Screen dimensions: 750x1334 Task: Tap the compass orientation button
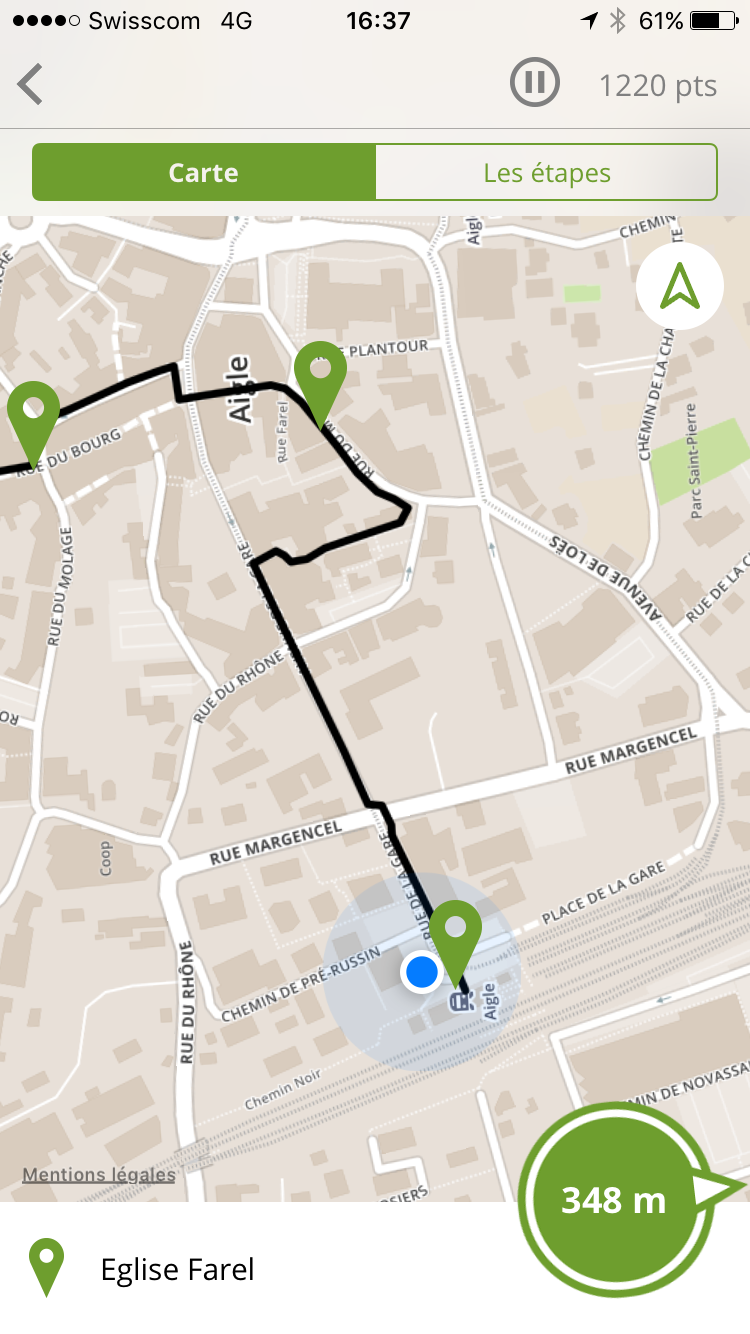[680, 286]
